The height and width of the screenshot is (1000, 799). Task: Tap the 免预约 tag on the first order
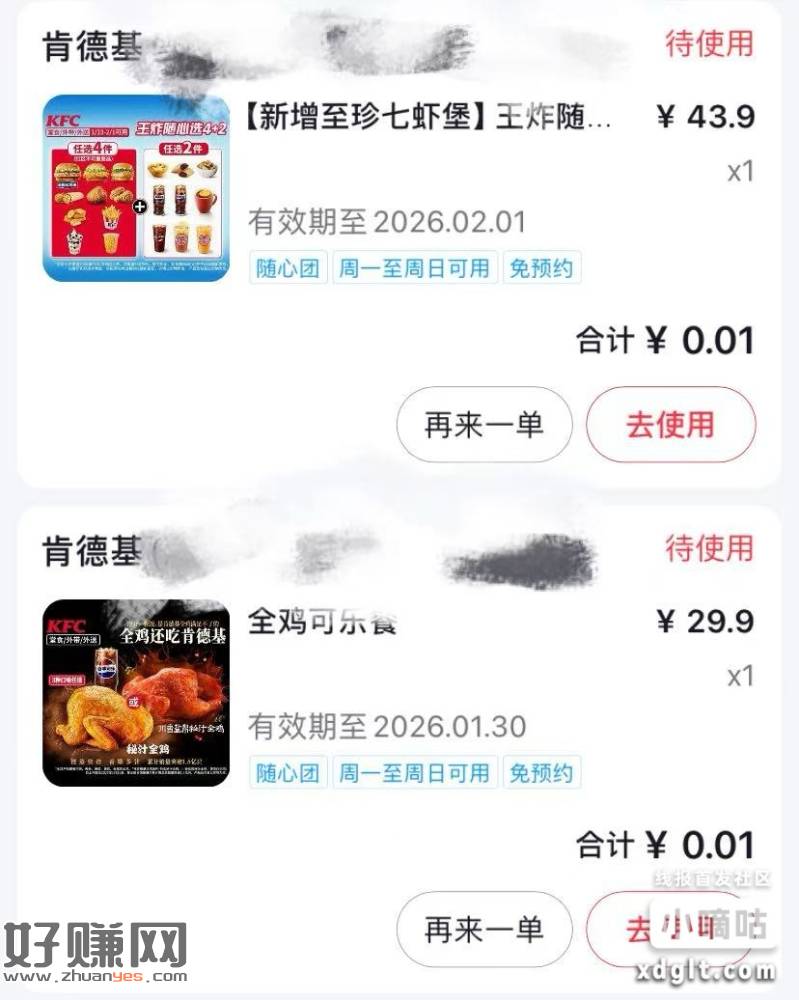[543, 270]
